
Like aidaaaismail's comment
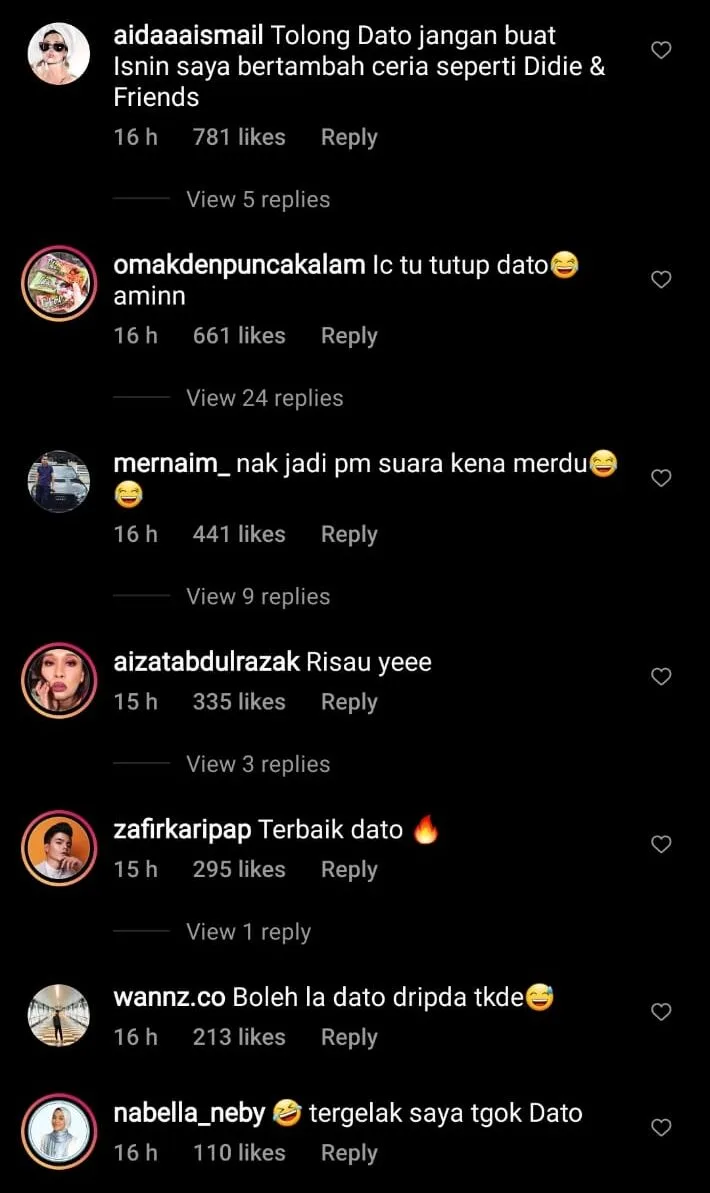tap(661, 50)
